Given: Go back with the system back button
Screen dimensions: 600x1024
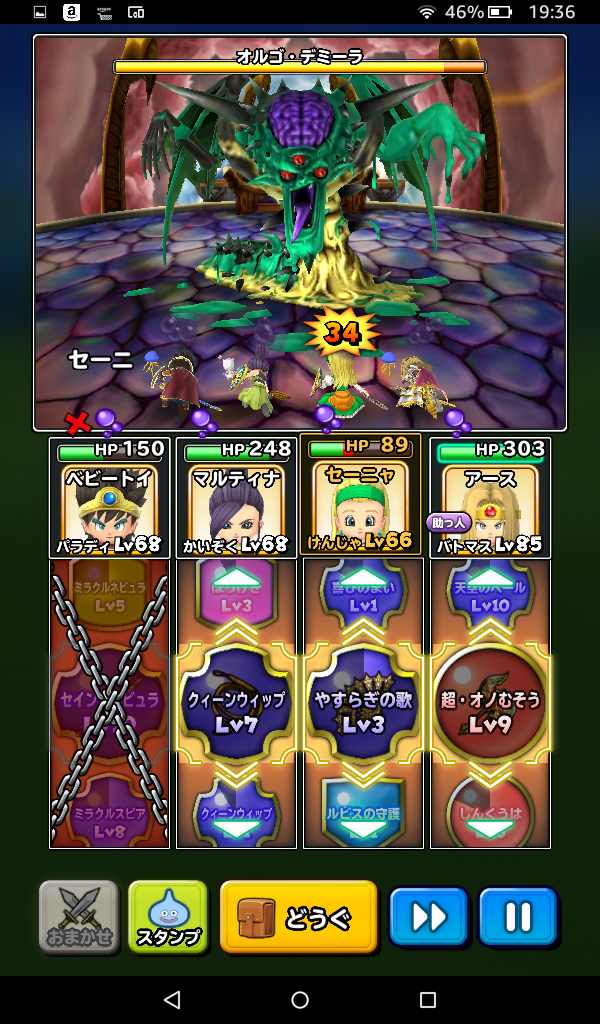Looking at the screenshot, I should point(172,999).
